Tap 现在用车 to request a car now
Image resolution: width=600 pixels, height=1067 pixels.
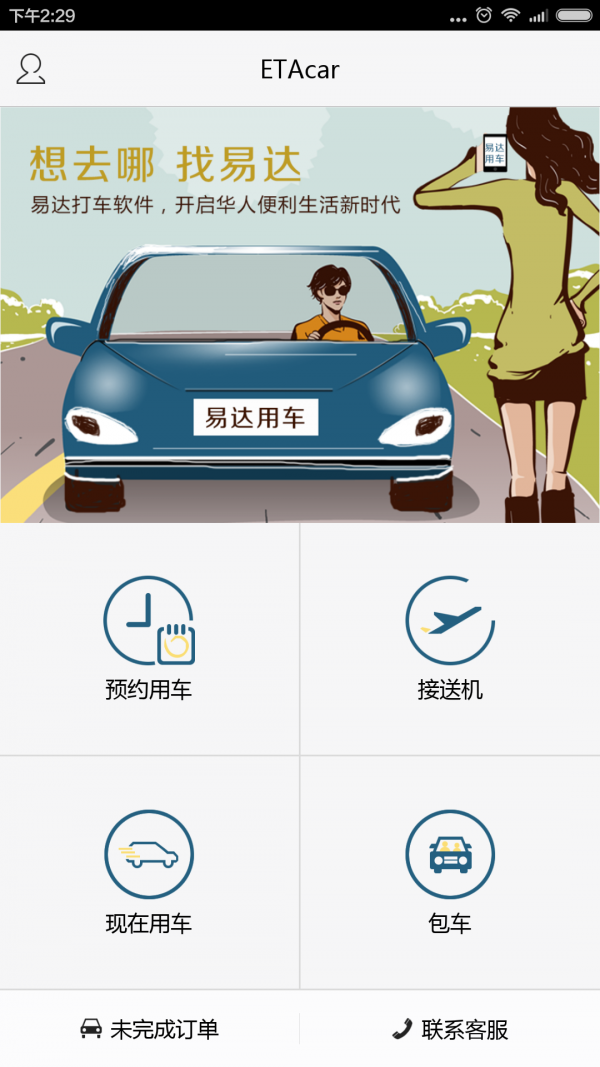click(149, 872)
